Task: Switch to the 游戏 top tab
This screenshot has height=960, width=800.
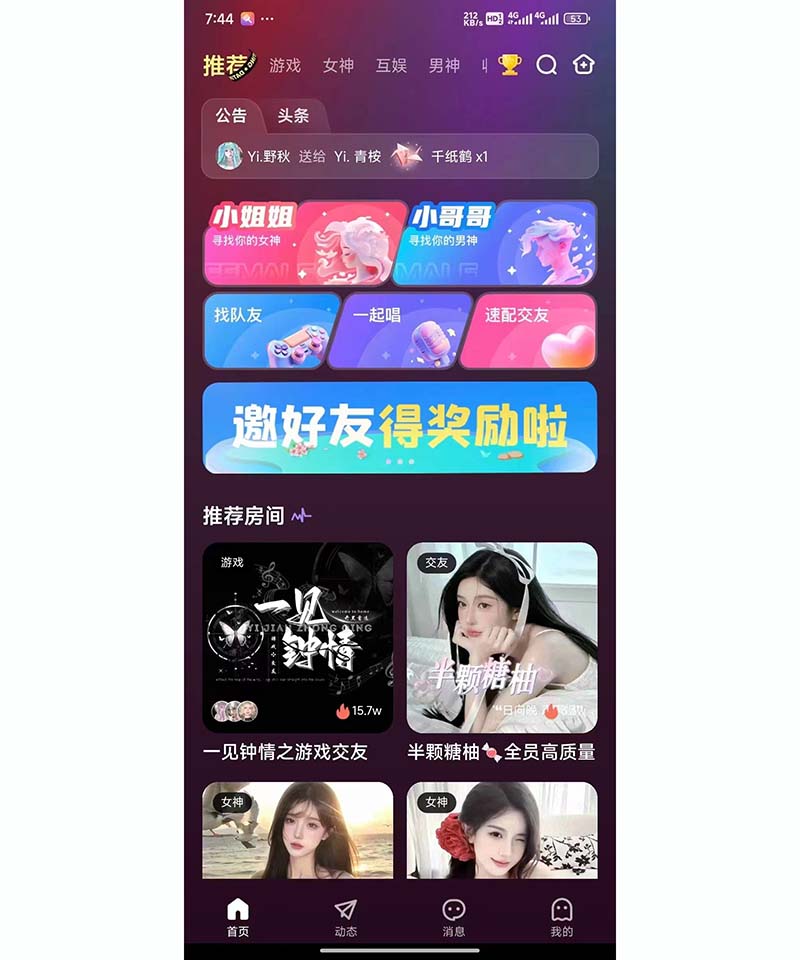Action: point(285,65)
